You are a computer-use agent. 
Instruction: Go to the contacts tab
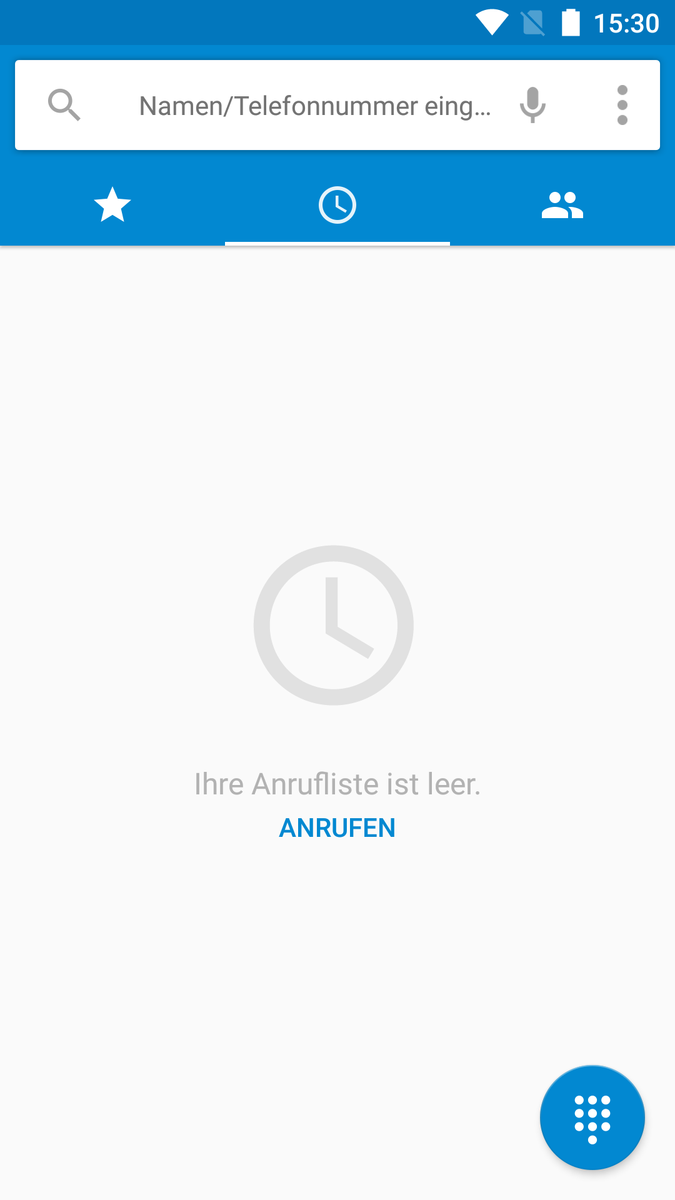[562, 206]
